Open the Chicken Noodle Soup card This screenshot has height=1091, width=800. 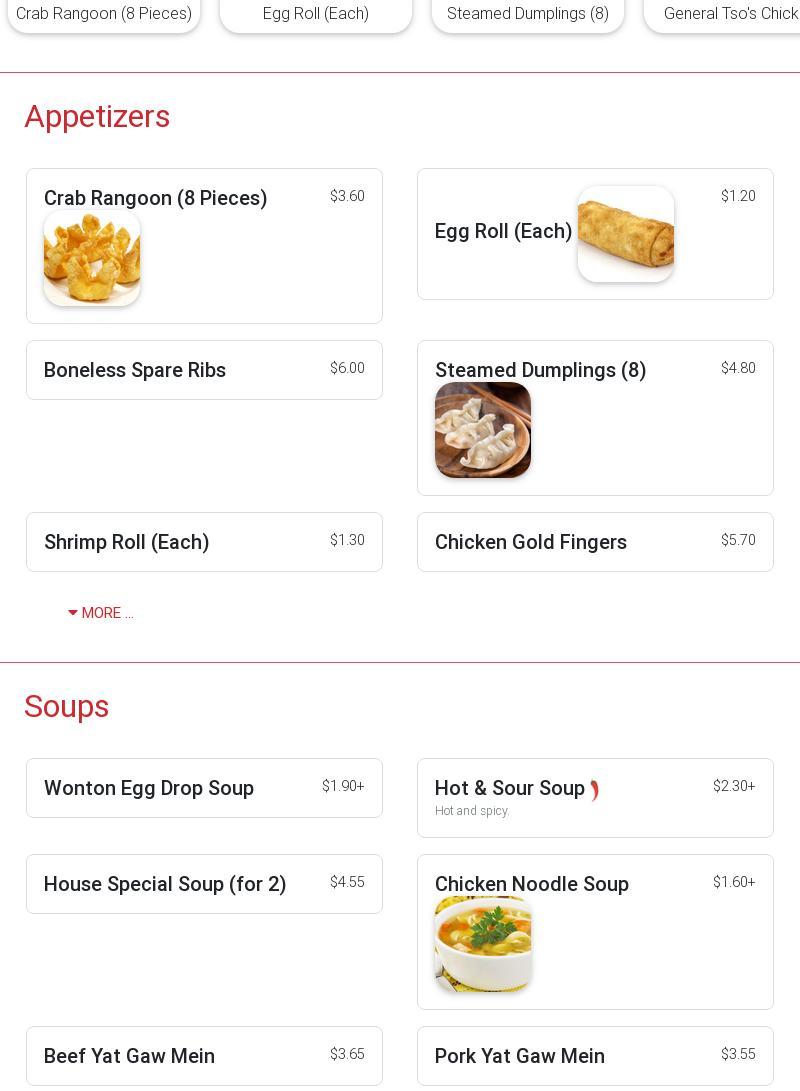coord(595,931)
